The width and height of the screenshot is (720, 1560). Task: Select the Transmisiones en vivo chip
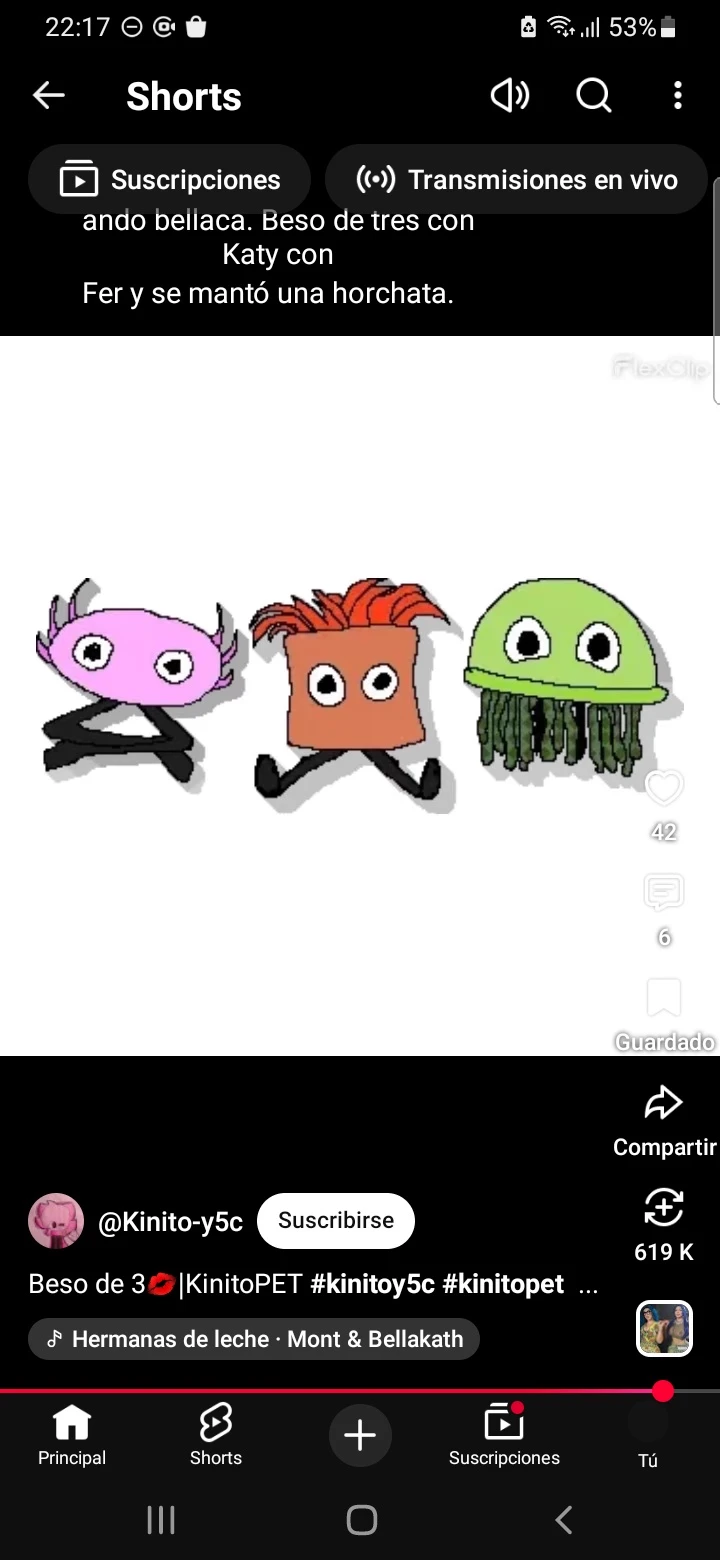(x=517, y=180)
